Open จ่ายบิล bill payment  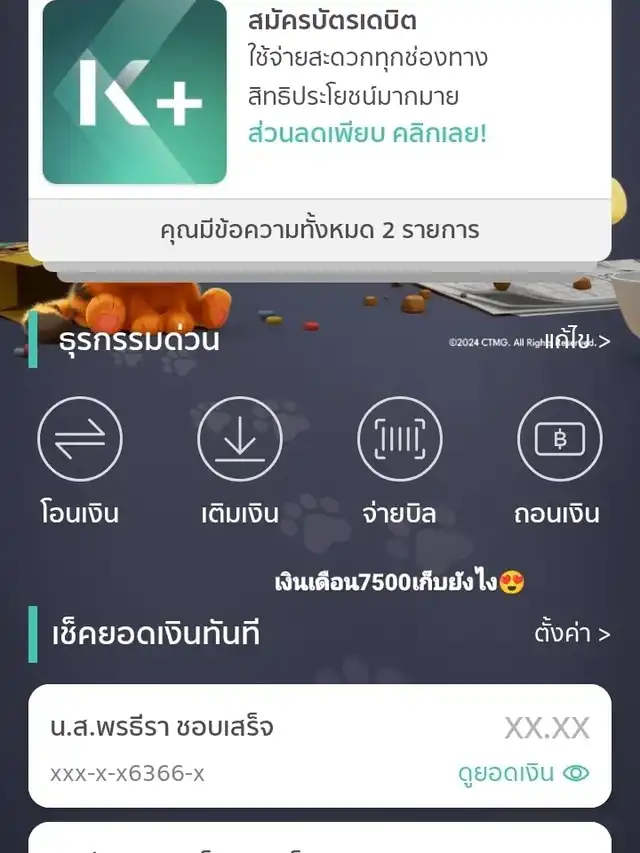[x=400, y=440]
